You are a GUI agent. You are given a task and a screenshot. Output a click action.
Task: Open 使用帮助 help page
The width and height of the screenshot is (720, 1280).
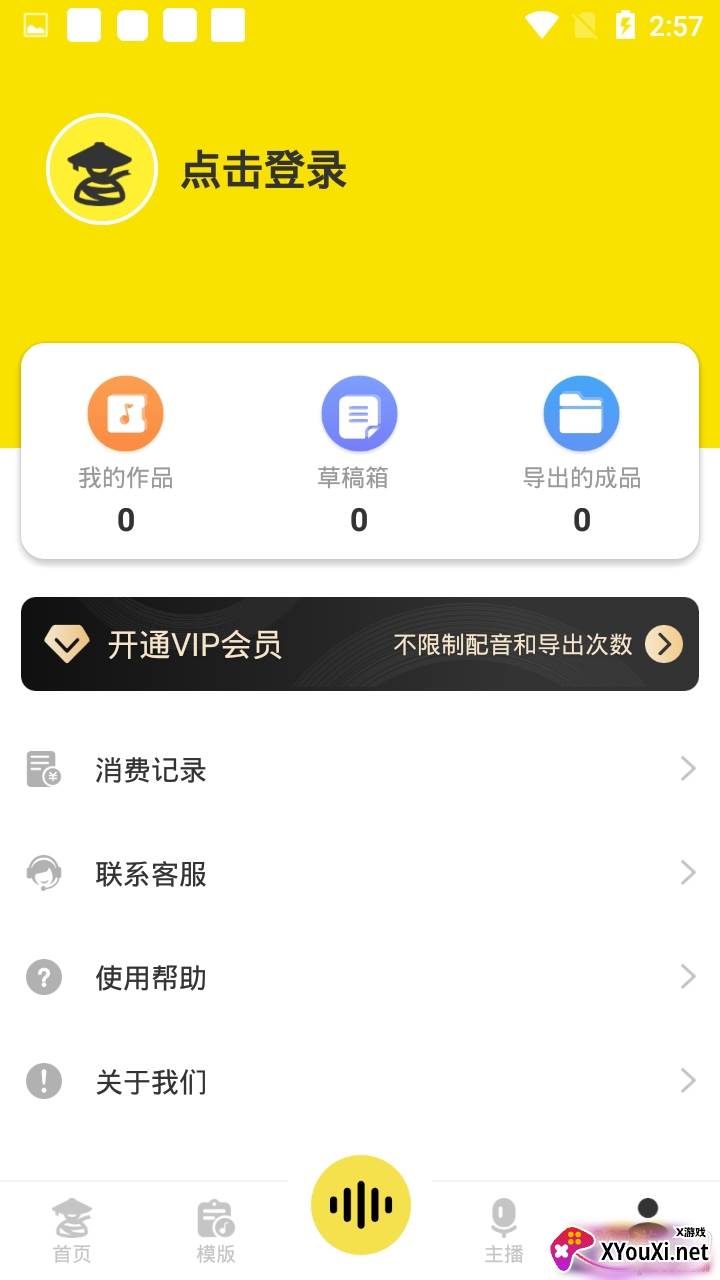360,977
